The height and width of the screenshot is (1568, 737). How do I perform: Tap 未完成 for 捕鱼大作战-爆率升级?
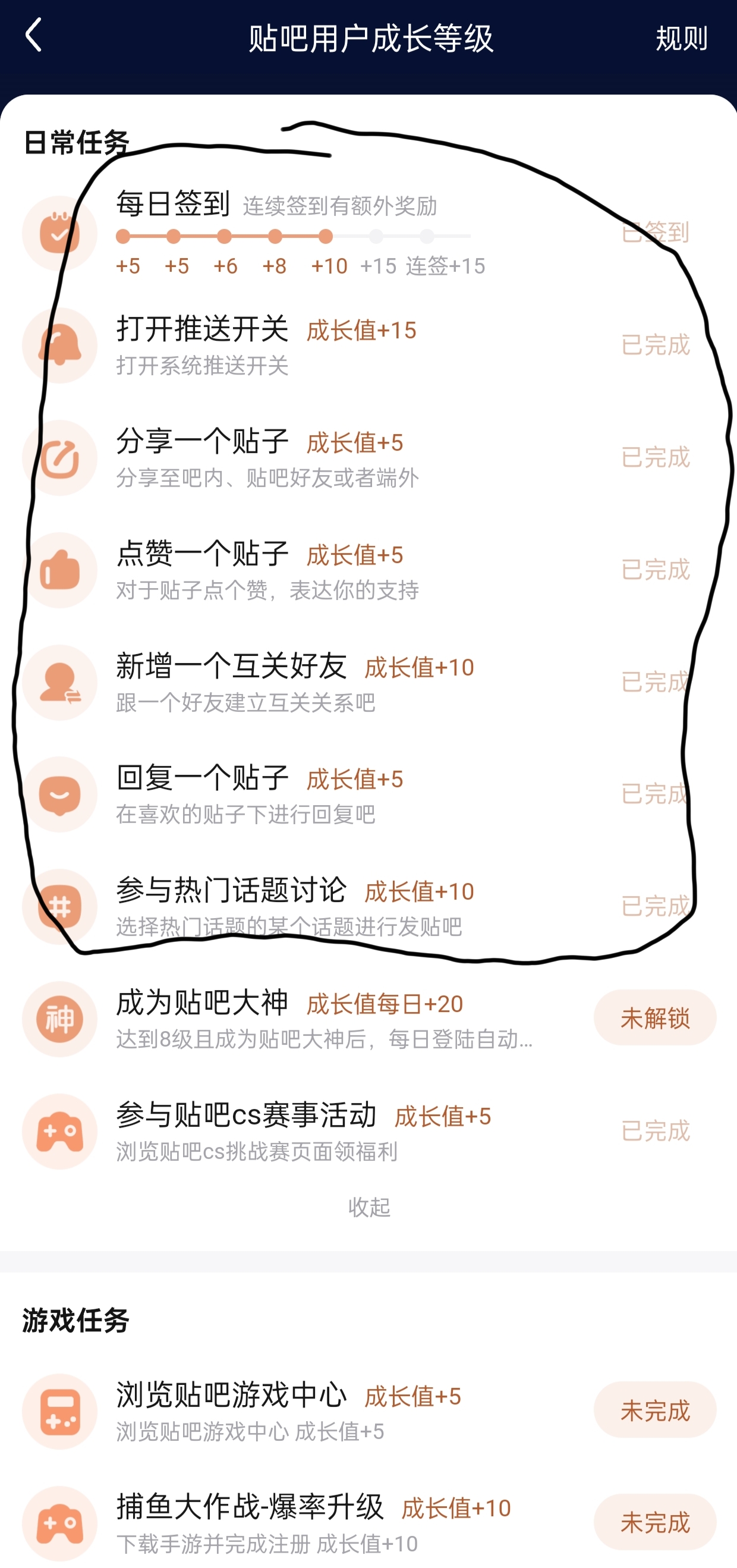coord(654,1521)
